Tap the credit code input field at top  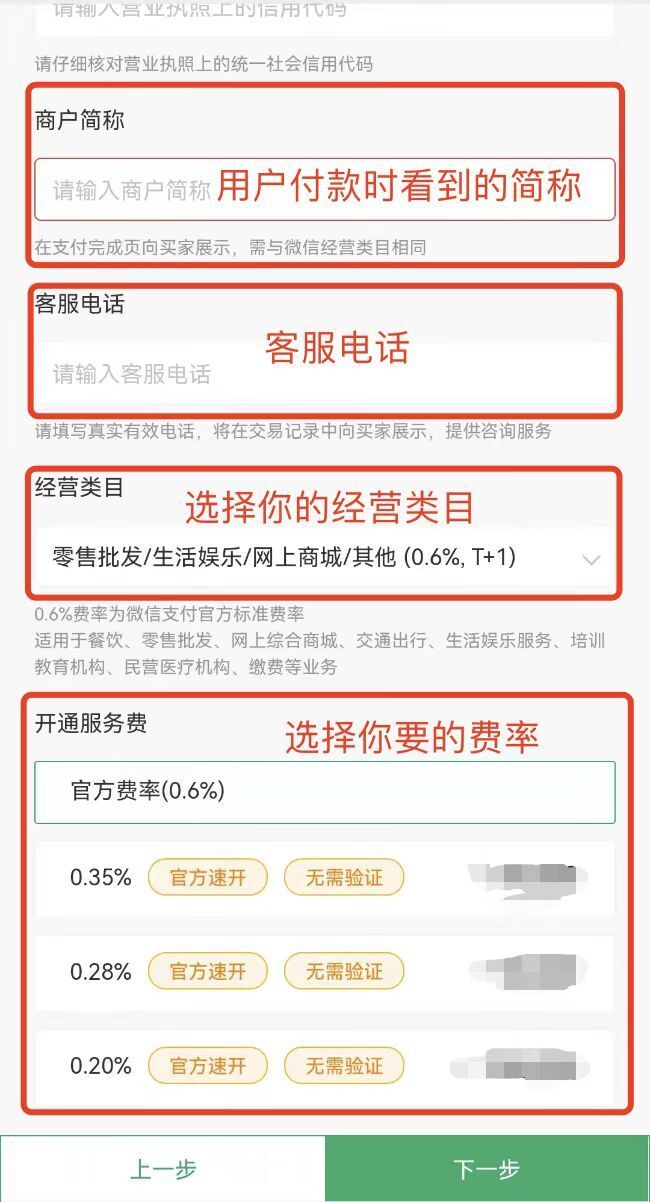[x=324, y=14]
